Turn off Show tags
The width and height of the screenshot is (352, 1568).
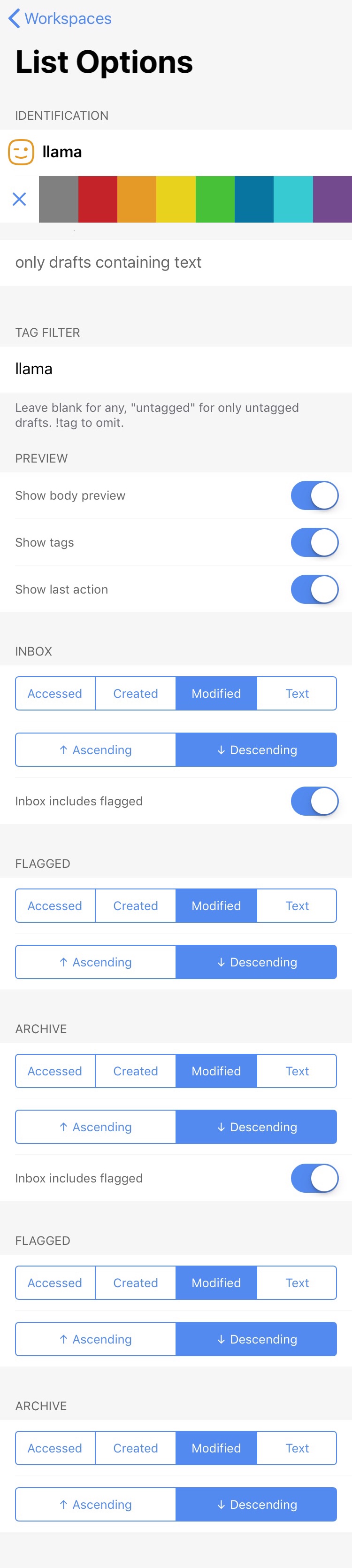coord(314,542)
